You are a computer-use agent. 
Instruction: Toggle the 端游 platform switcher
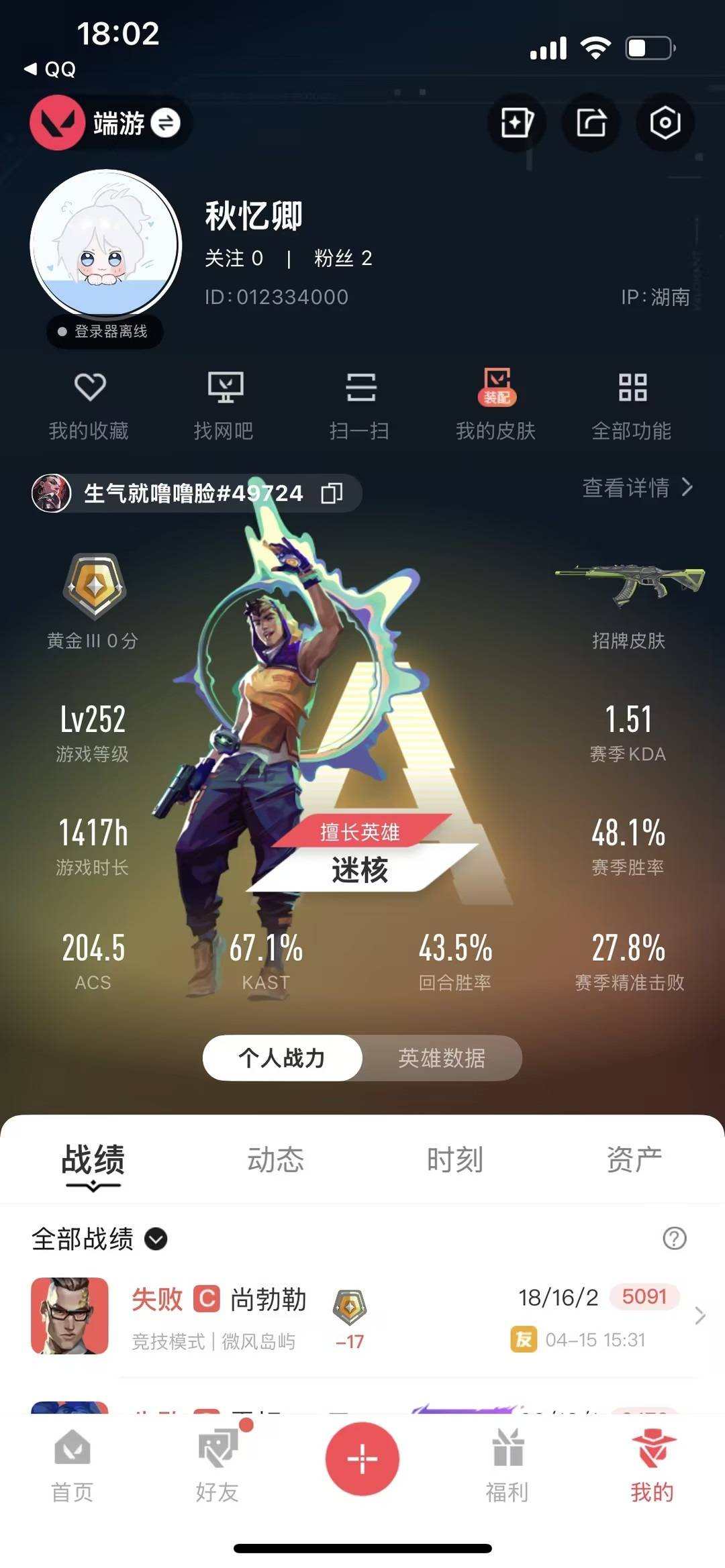coord(109,123)
